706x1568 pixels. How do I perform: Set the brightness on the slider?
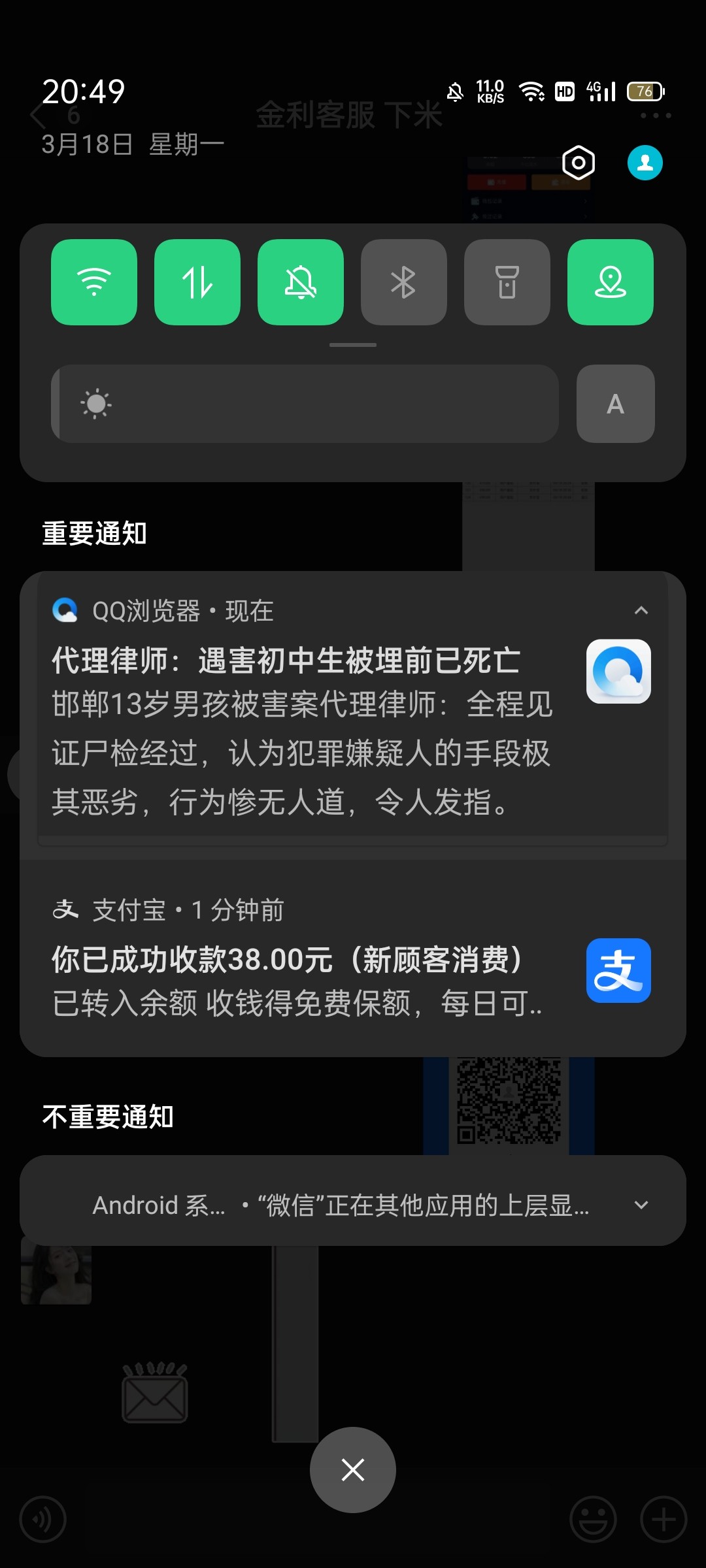(x=305, y=404)
